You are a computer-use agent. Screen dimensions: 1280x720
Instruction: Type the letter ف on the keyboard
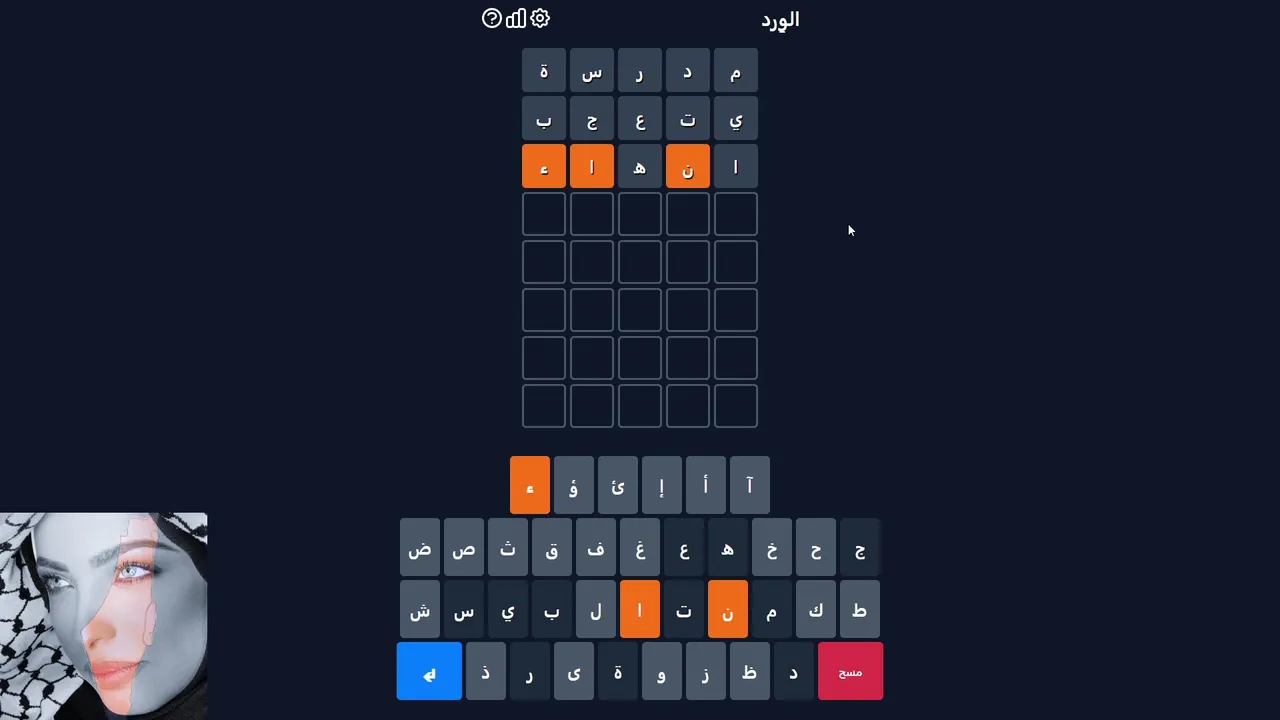pos(596,549)
